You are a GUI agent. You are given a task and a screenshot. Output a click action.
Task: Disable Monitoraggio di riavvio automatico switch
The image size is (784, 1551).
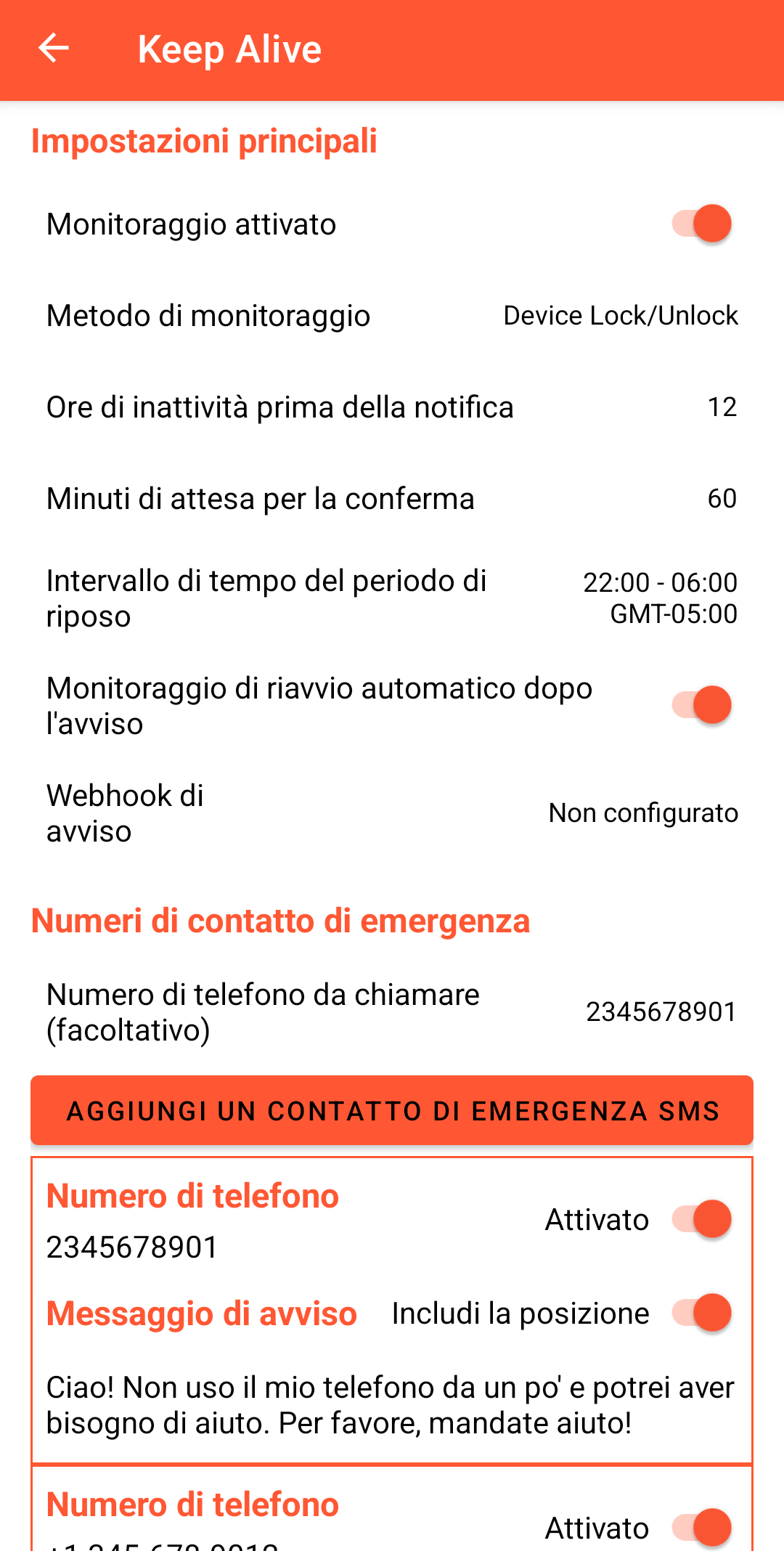coord(701,705)
